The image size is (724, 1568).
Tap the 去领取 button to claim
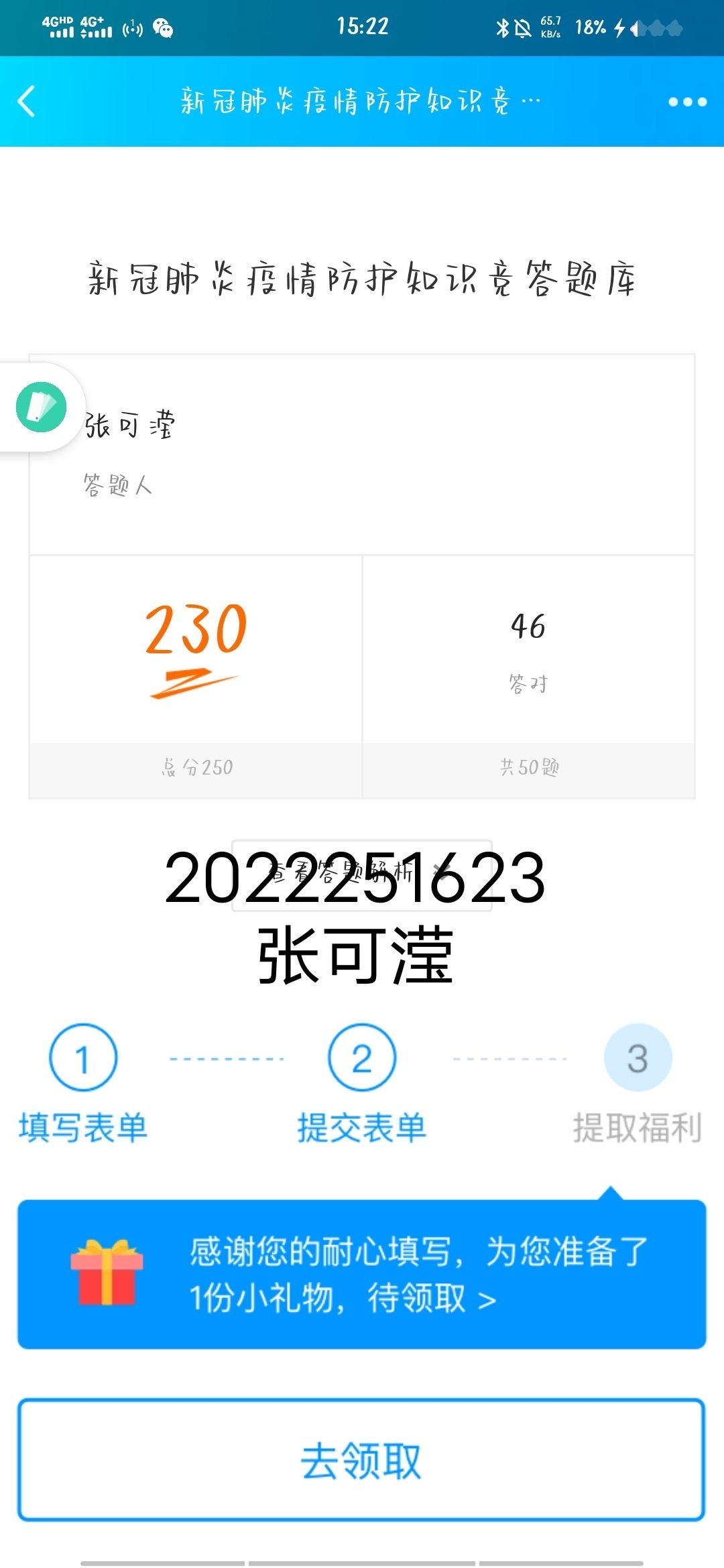tap(361, 1459)
